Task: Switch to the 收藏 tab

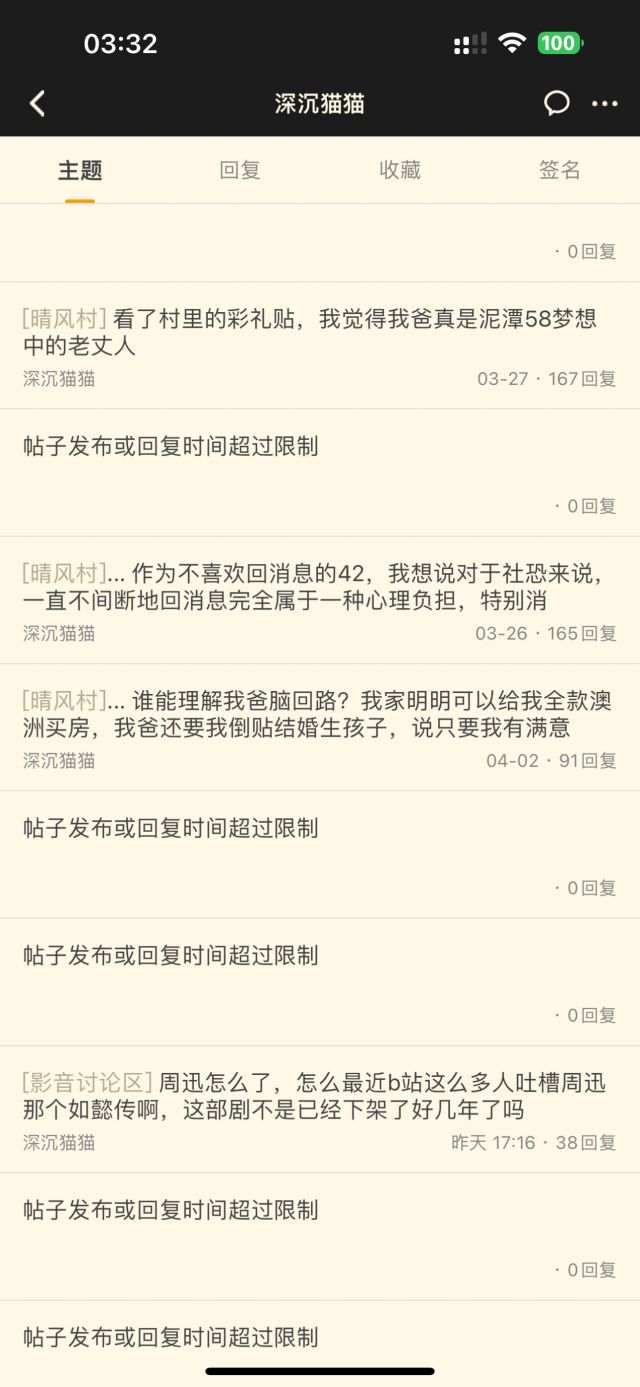Action: point(400,170)
